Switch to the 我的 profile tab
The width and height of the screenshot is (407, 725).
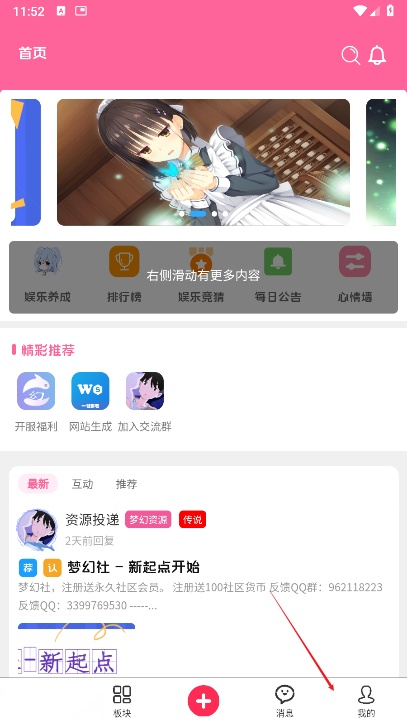pos(366,701)
